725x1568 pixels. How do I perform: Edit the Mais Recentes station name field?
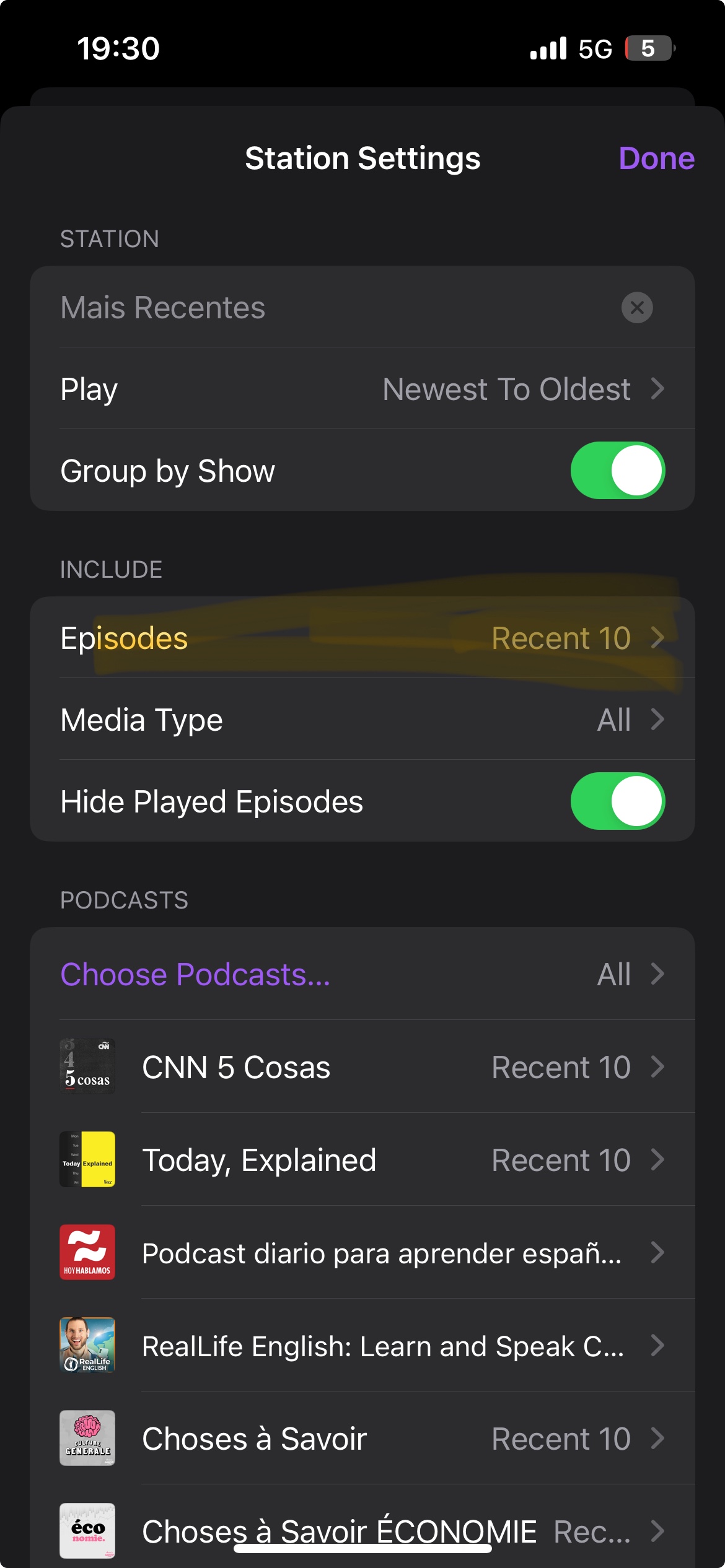tap(310, 308)
